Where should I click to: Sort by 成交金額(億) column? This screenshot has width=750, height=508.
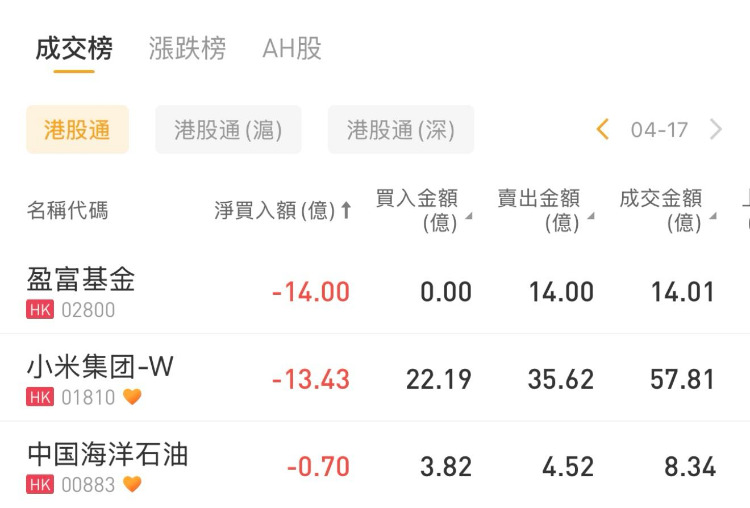click(666, 210)
